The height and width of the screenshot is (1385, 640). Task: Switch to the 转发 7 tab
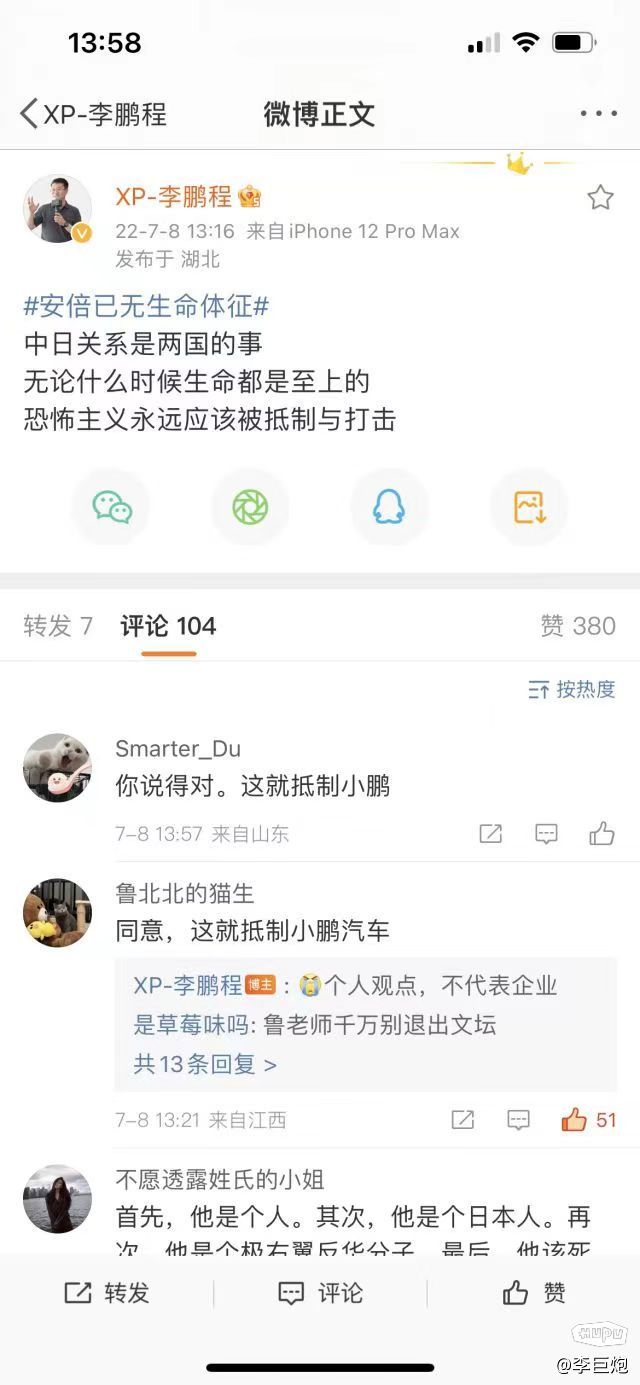58,626
